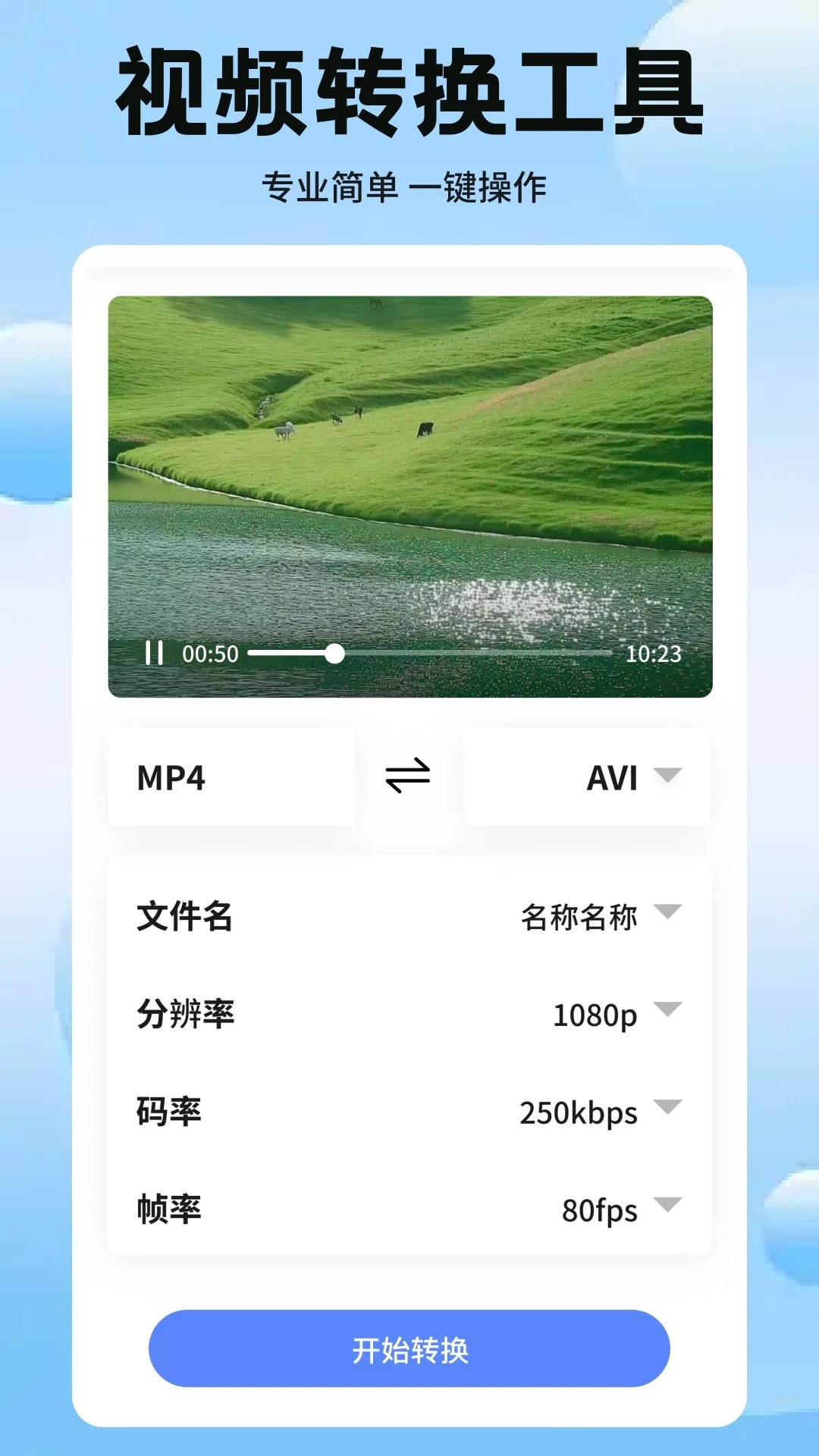
Task: Click the swap format arrows icon
Action: point(409,775)
